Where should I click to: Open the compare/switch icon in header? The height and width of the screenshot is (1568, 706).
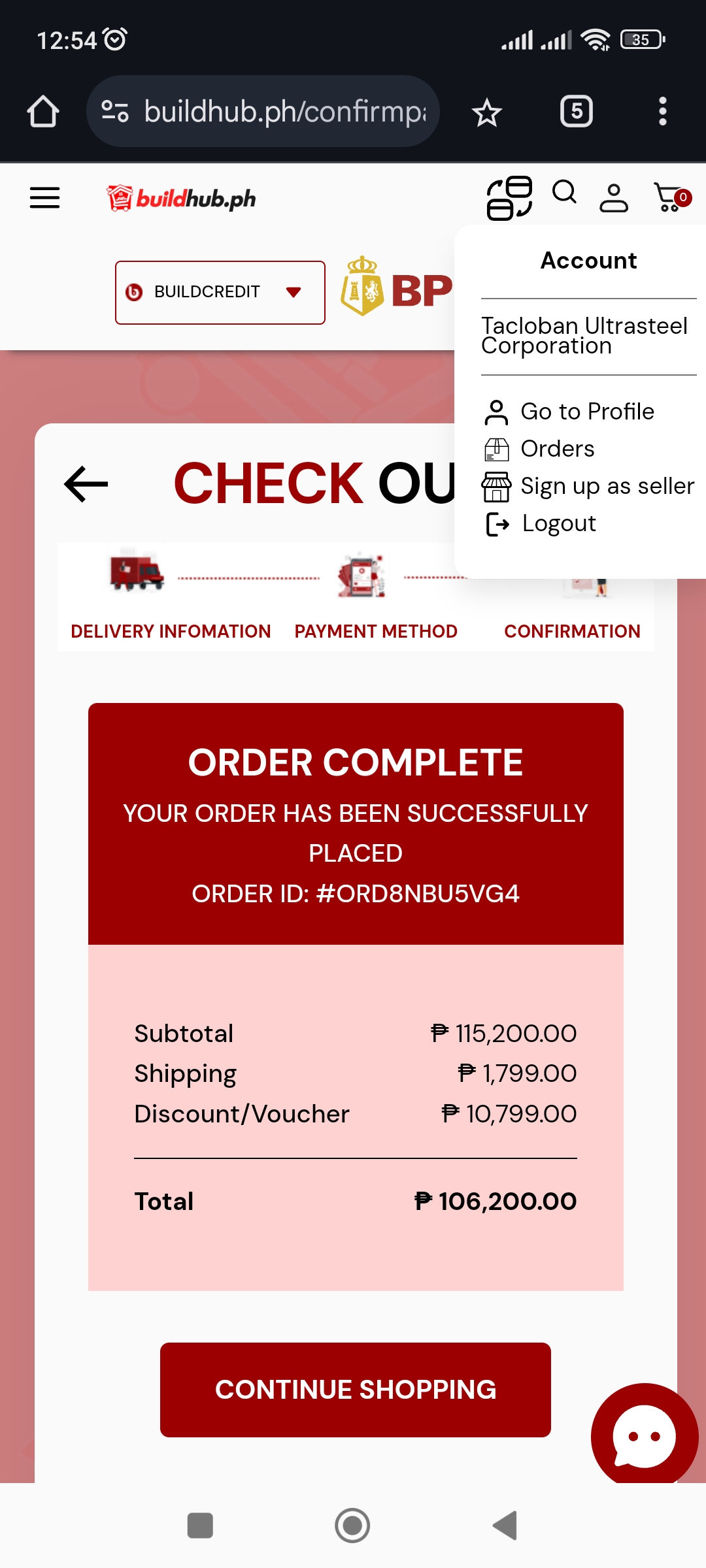pyautogui.click(x=509, y=198)
